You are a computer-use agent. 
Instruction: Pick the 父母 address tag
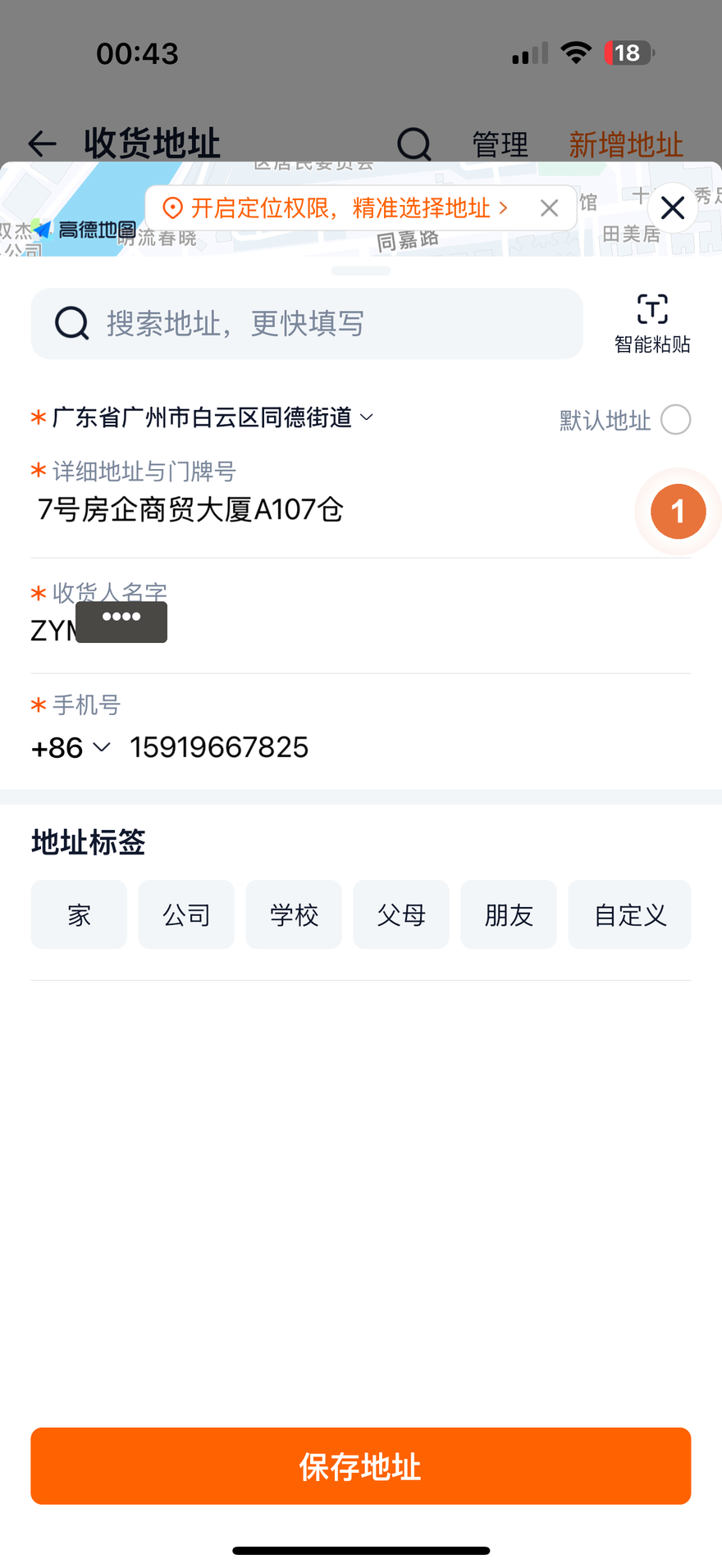[401, 914]
